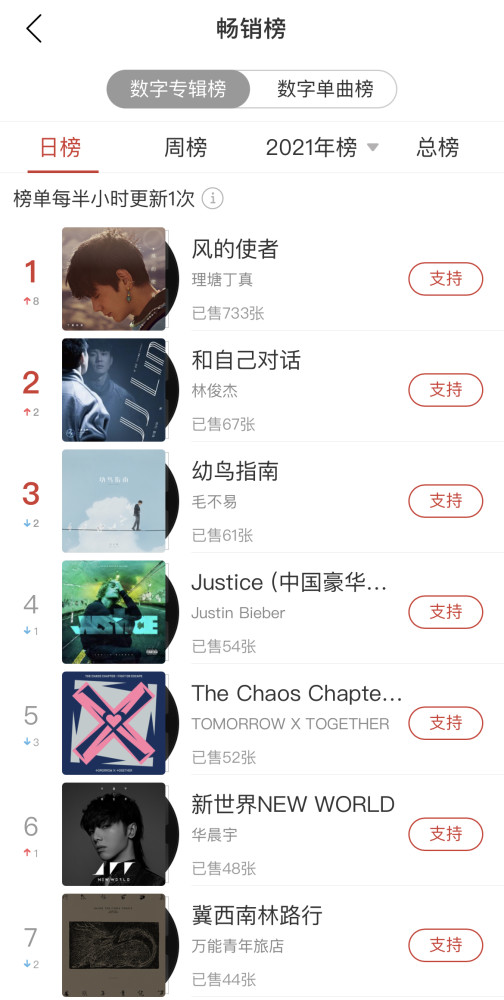Go back from the 畅销榜 page

click(x=34, y=29)
